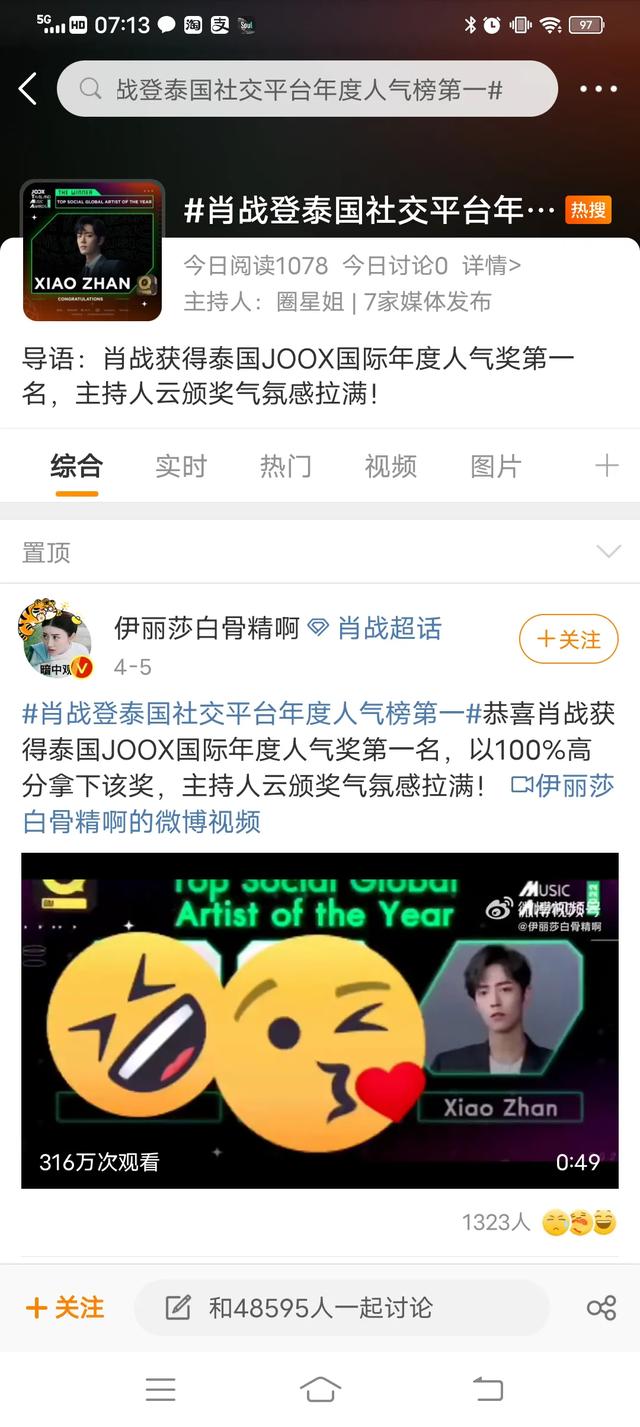Open the topic host 圈星姐's page

[310, 301]
